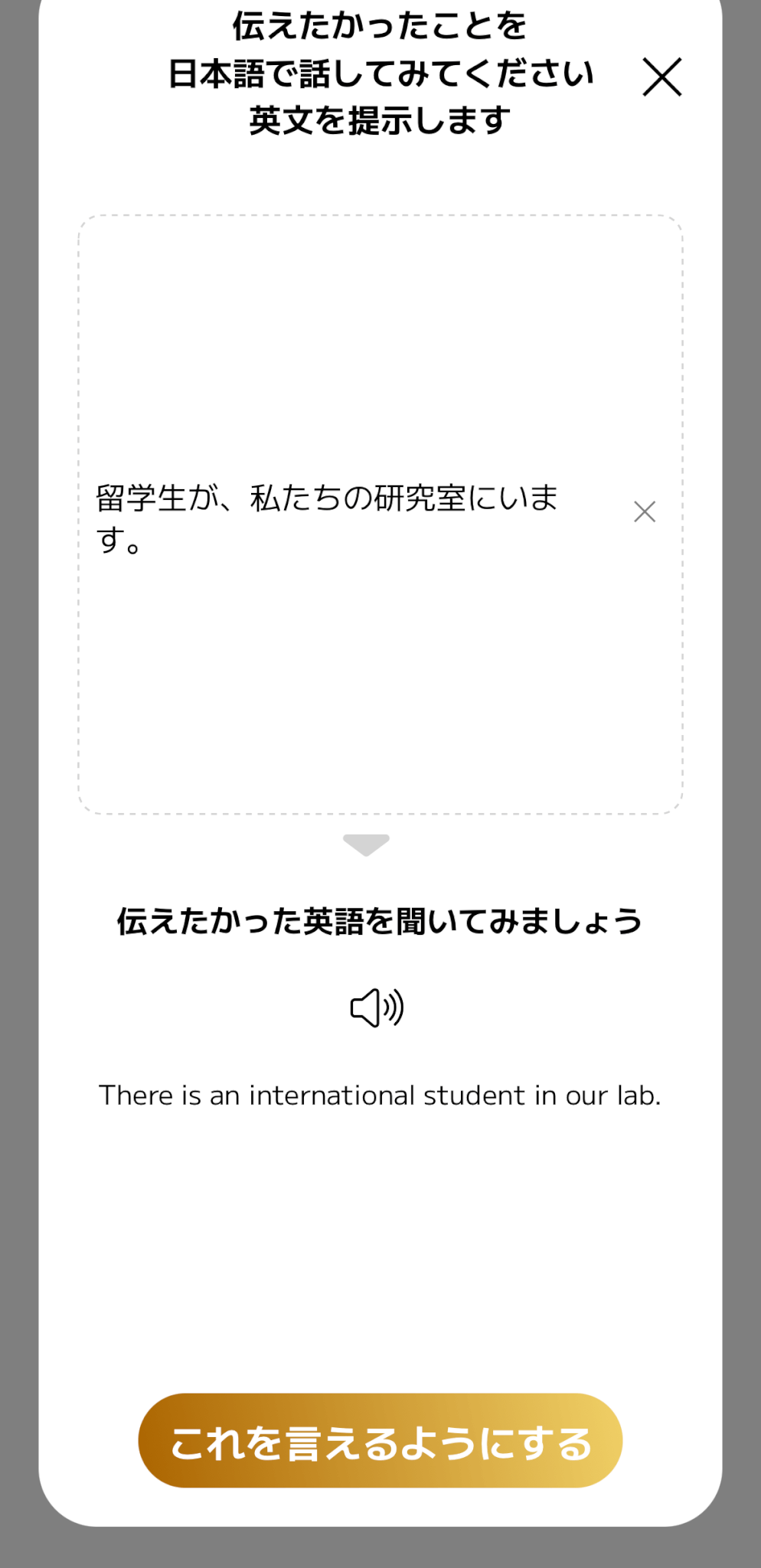The image size is (761, 1568).
Task: Tap これを言えるようにする button
Action: point(380,1442)
